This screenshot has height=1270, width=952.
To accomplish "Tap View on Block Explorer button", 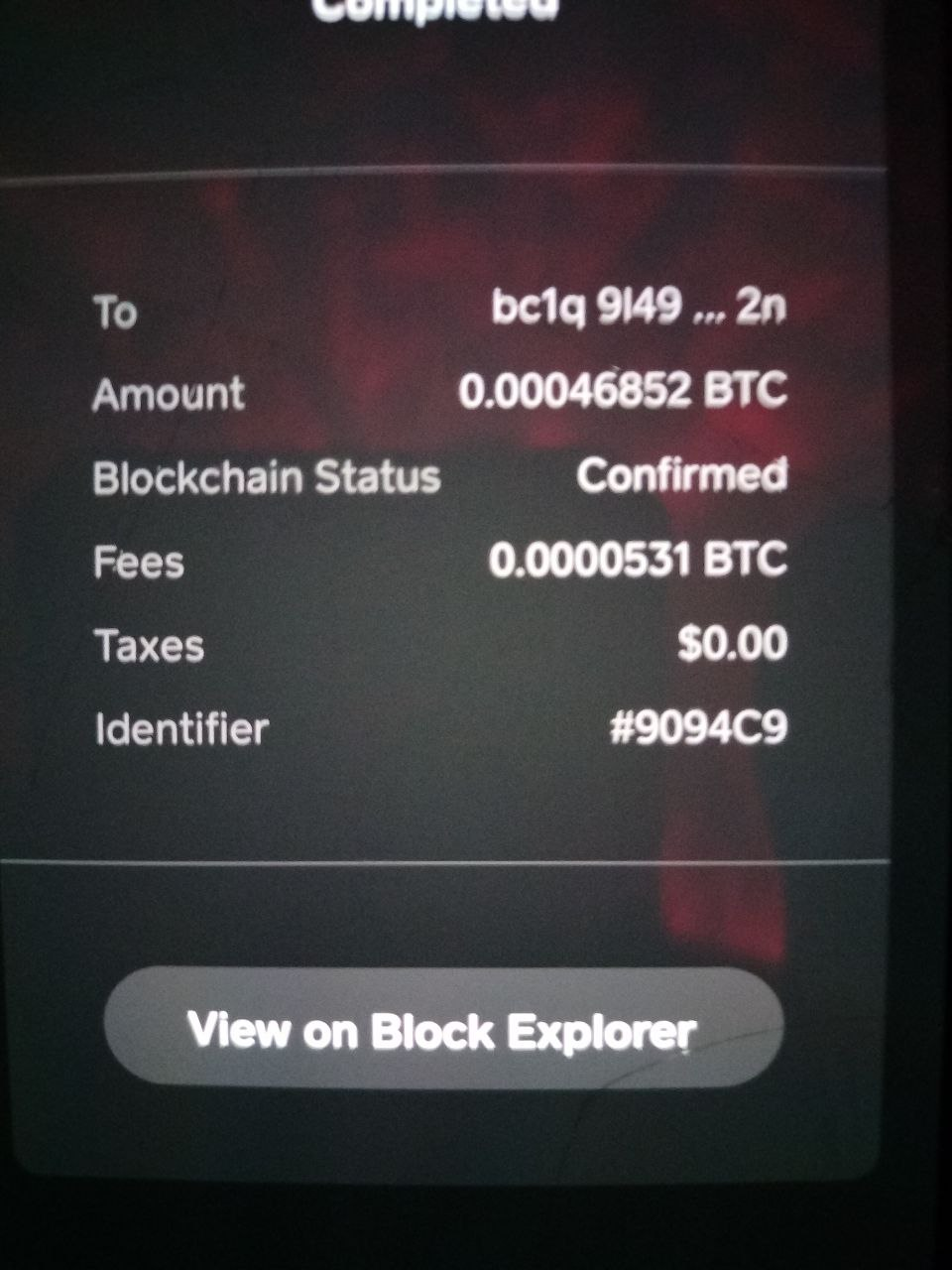I will (x=443, y=1029).
